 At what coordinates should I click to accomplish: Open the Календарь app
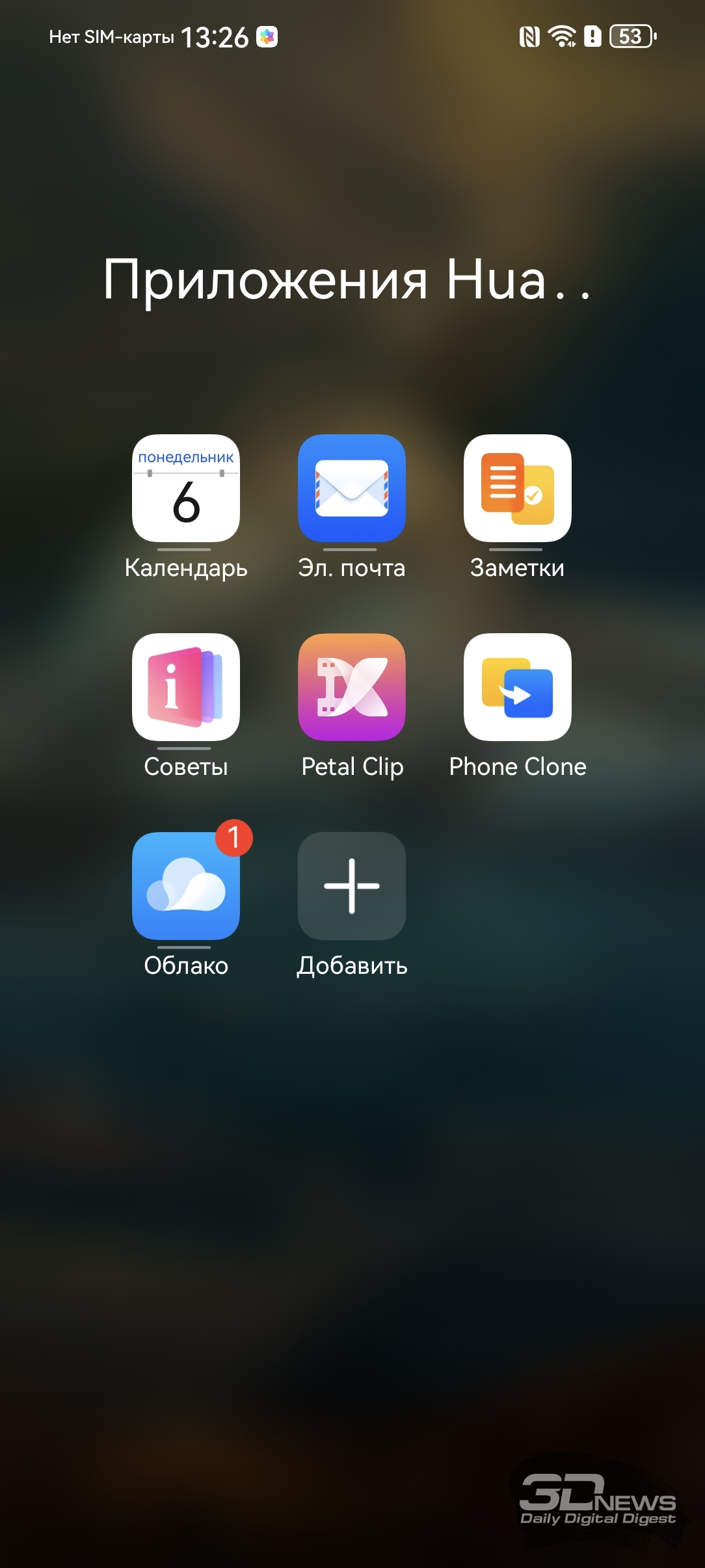(186, 488)
